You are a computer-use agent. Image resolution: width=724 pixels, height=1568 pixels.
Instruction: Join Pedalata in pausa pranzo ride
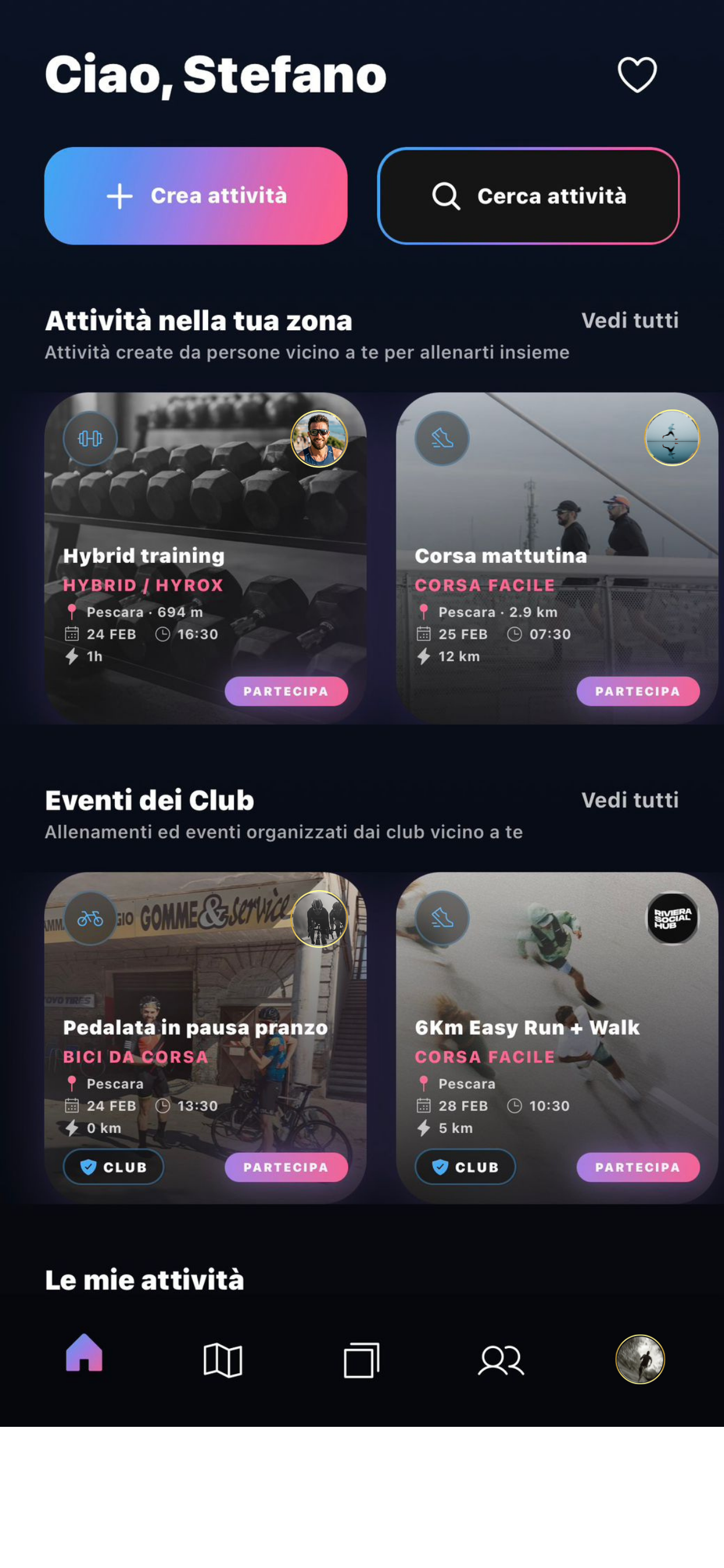pyautogui.click(x=286, y=1167)
